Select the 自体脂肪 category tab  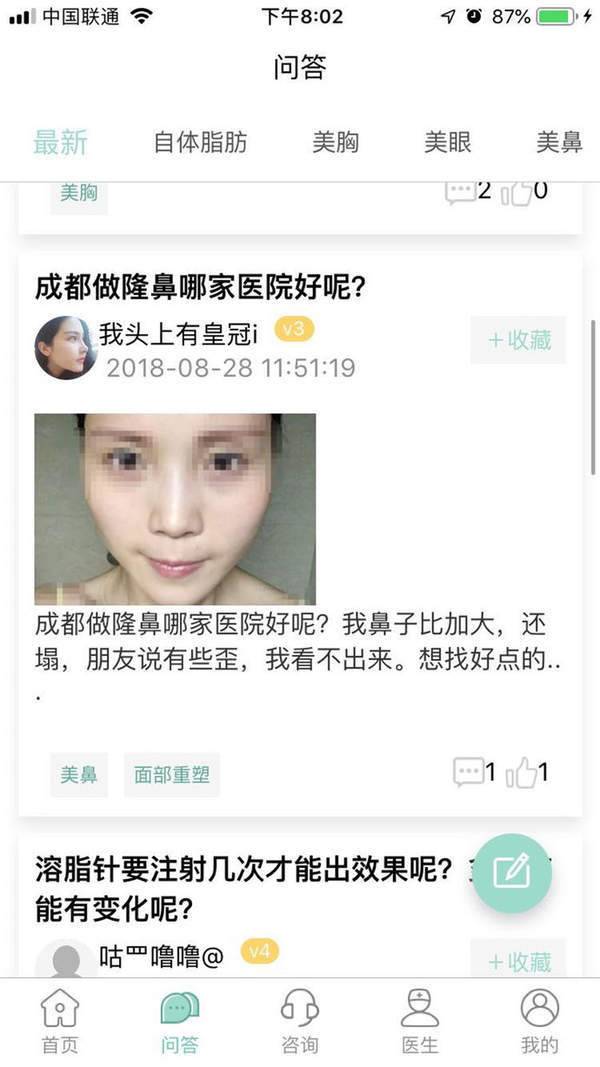(200, 142)
